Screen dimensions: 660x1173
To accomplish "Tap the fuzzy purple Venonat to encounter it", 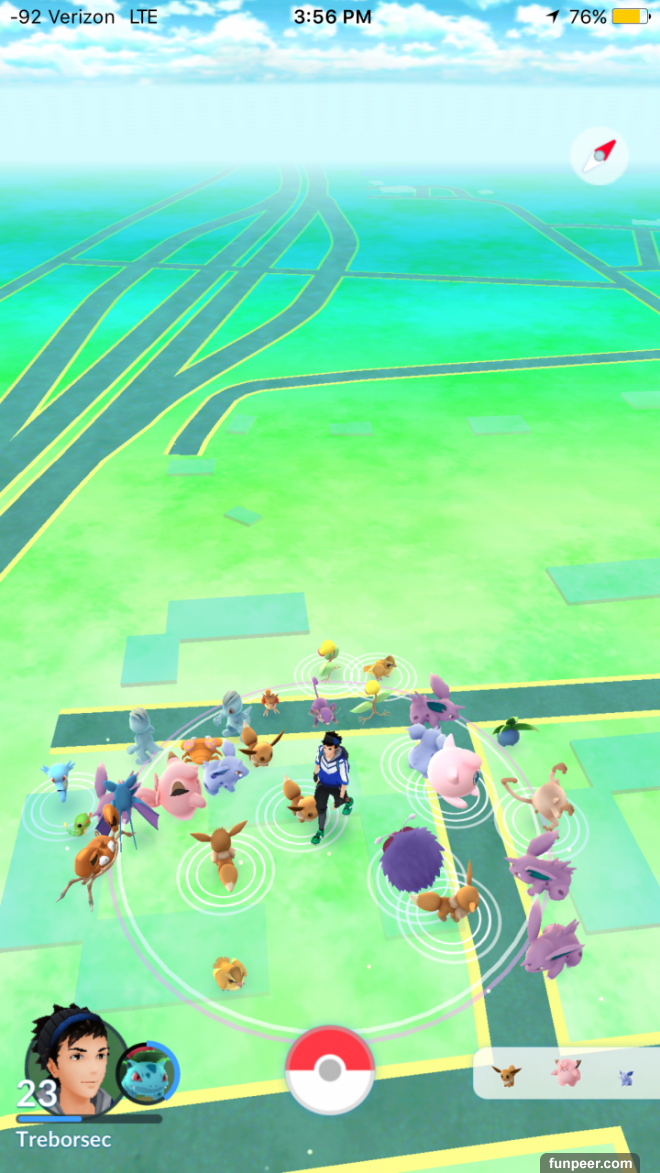I will 412,857.
